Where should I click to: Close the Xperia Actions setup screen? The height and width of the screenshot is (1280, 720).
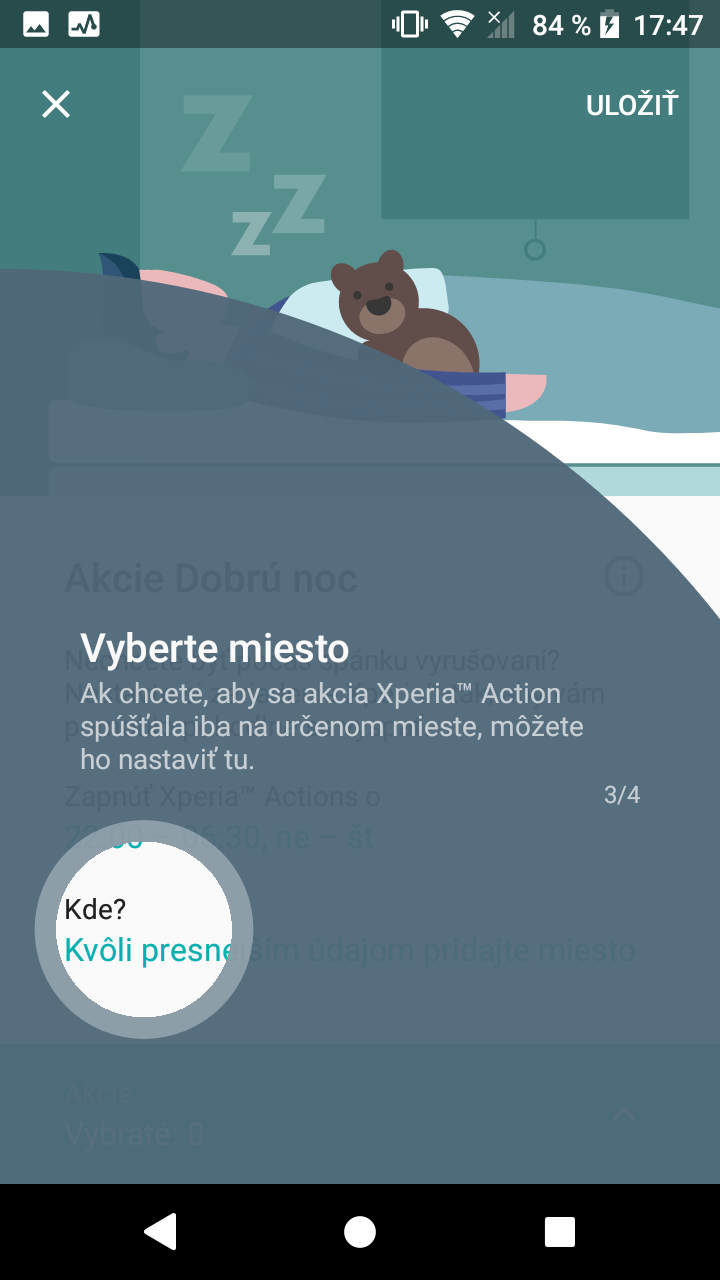56,104
